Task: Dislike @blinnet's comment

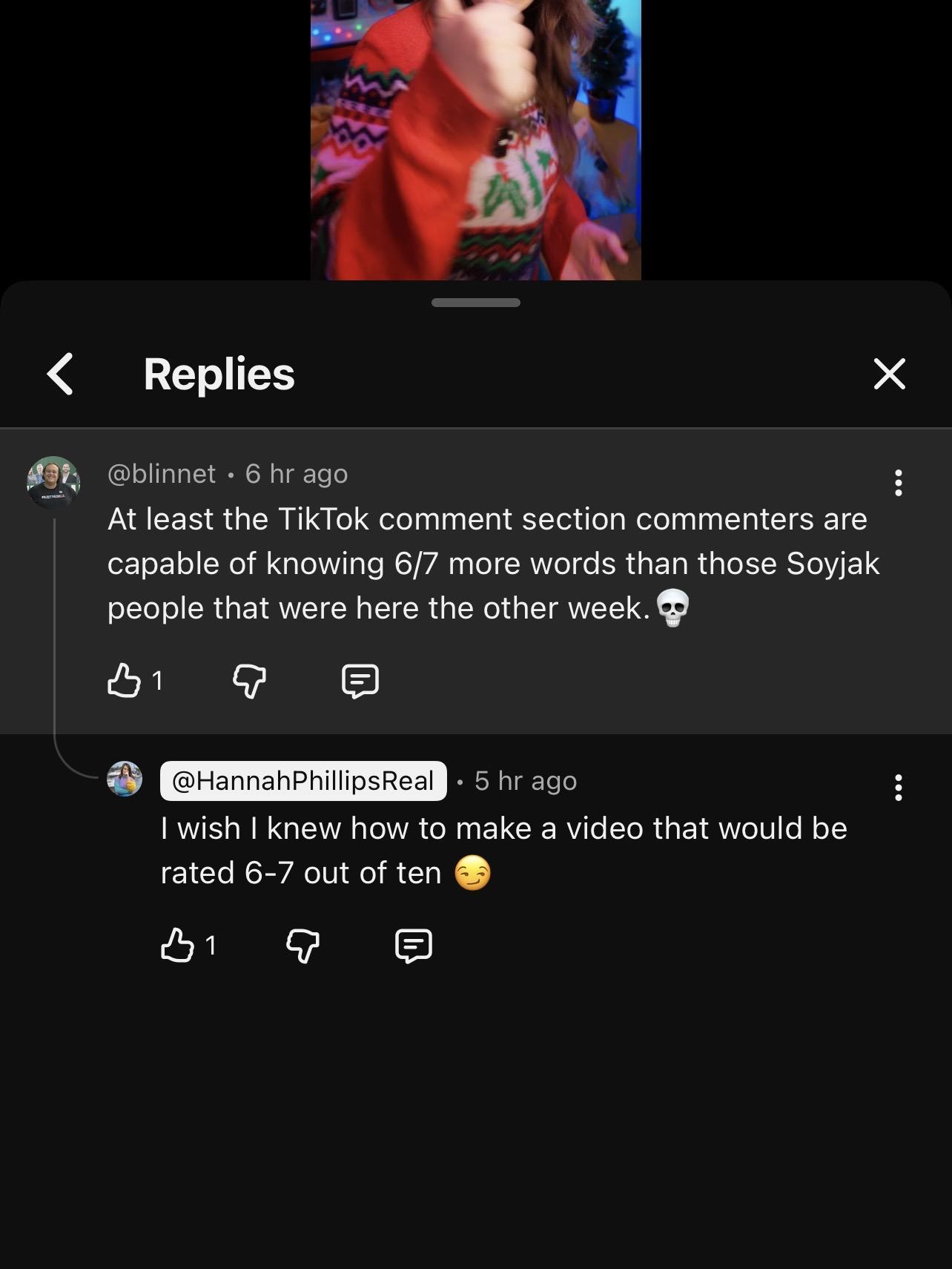Action: pyautogui.click(x=249, y=680)
